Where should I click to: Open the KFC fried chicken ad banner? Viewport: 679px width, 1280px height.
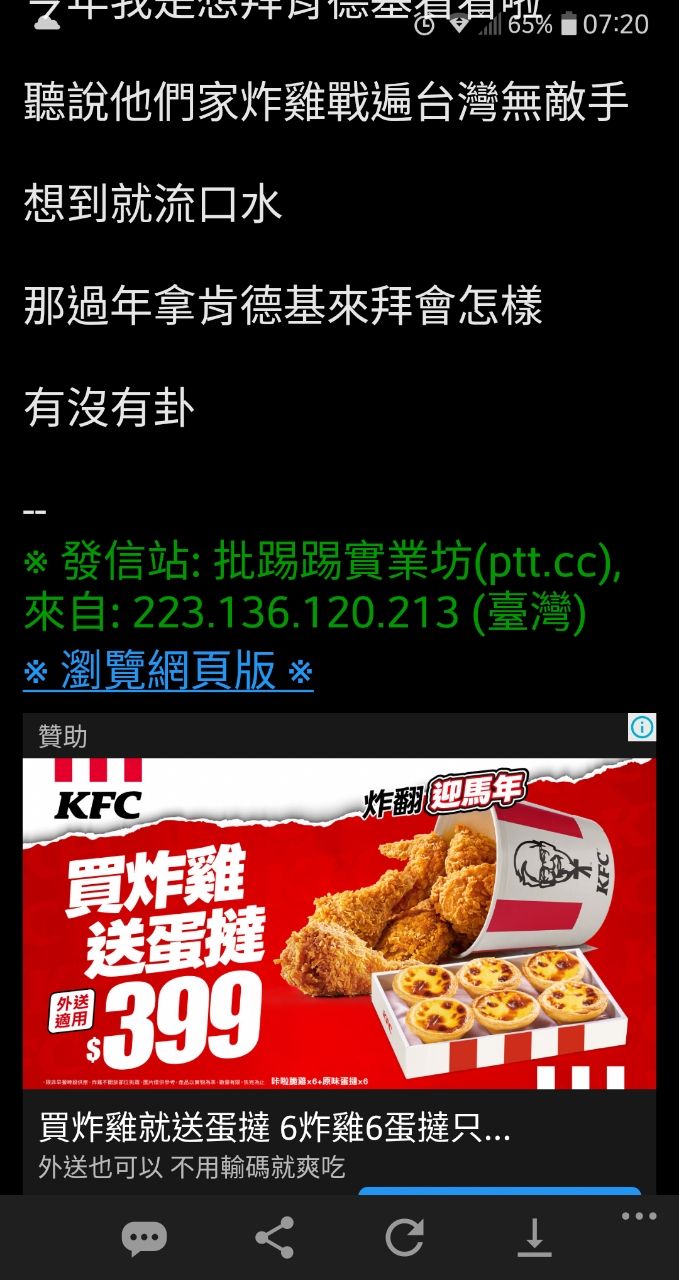[x=339, y=923]
